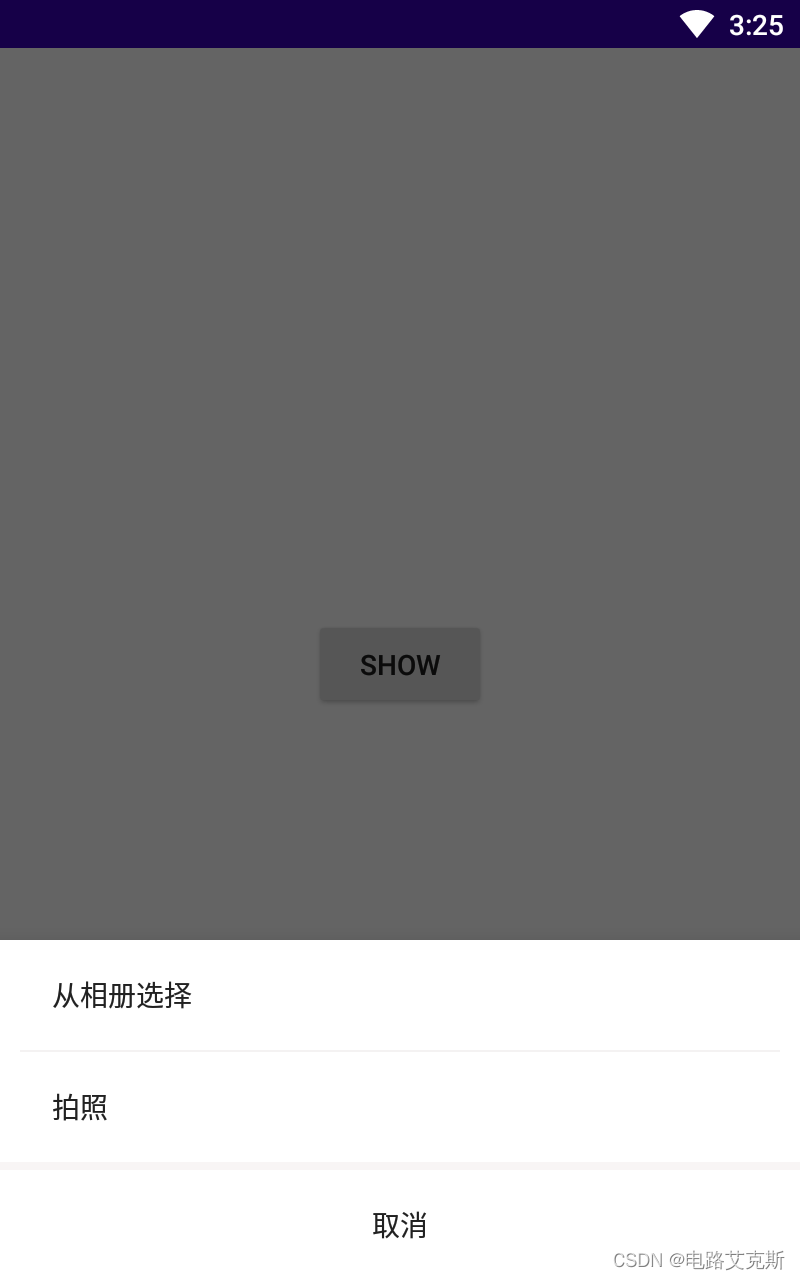
Task: Select 从相册选择 to choose from album
Action: (x=400, y=995)
